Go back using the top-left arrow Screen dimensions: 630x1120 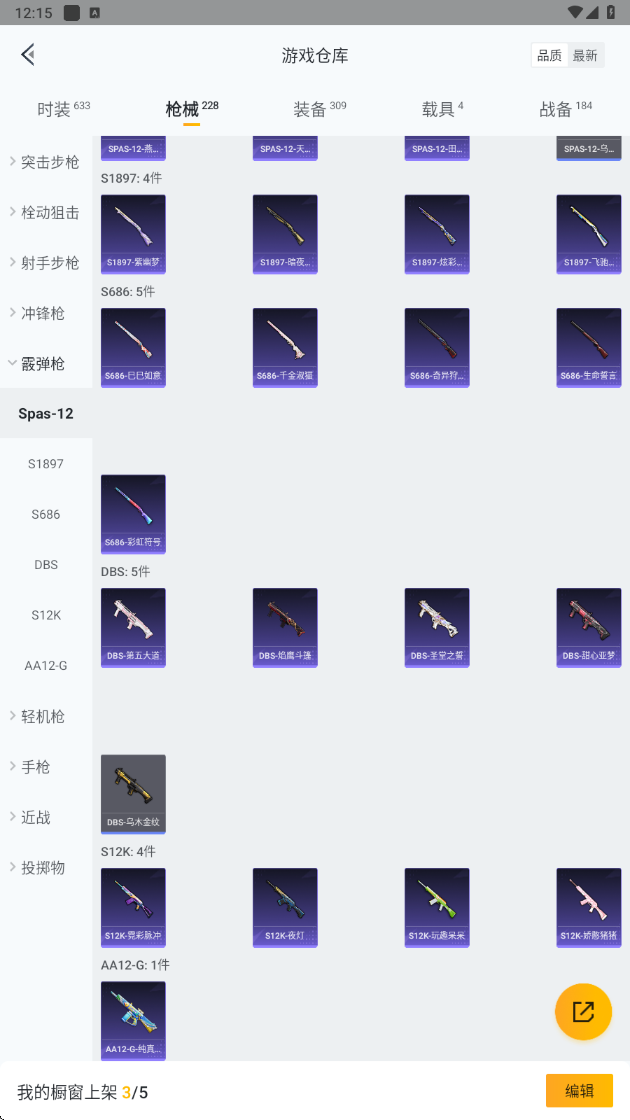[x=28, y=54]
